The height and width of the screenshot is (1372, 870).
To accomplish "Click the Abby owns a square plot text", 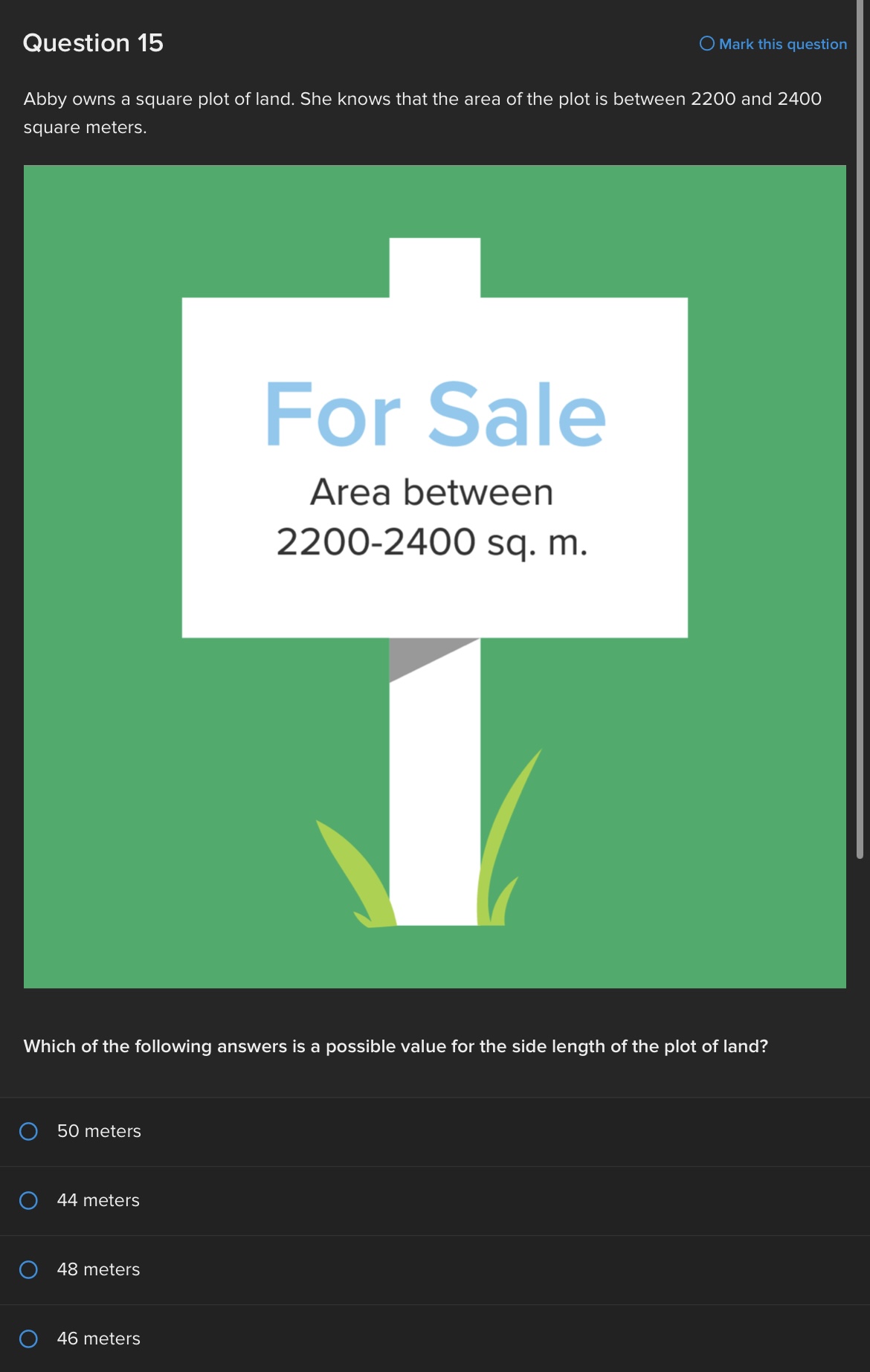I will click(x=422, y=98).
